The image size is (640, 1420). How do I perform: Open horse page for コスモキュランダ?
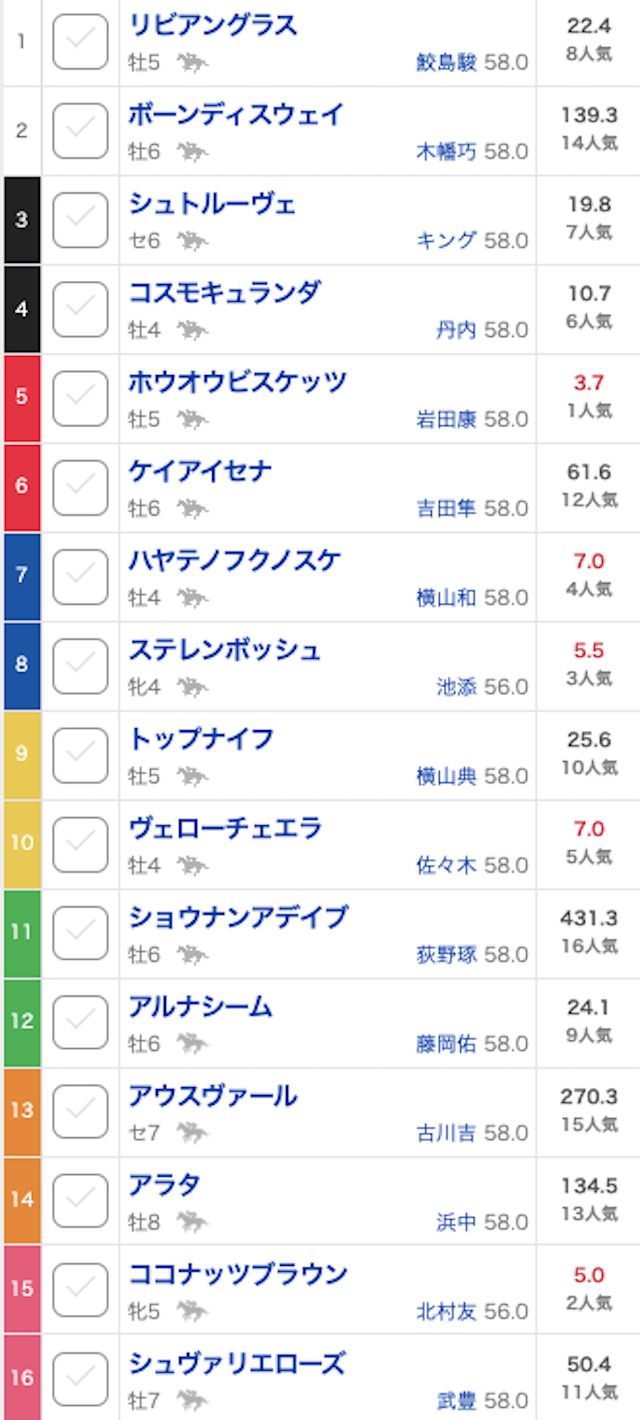pyautogui.click(x=225, y=293)
